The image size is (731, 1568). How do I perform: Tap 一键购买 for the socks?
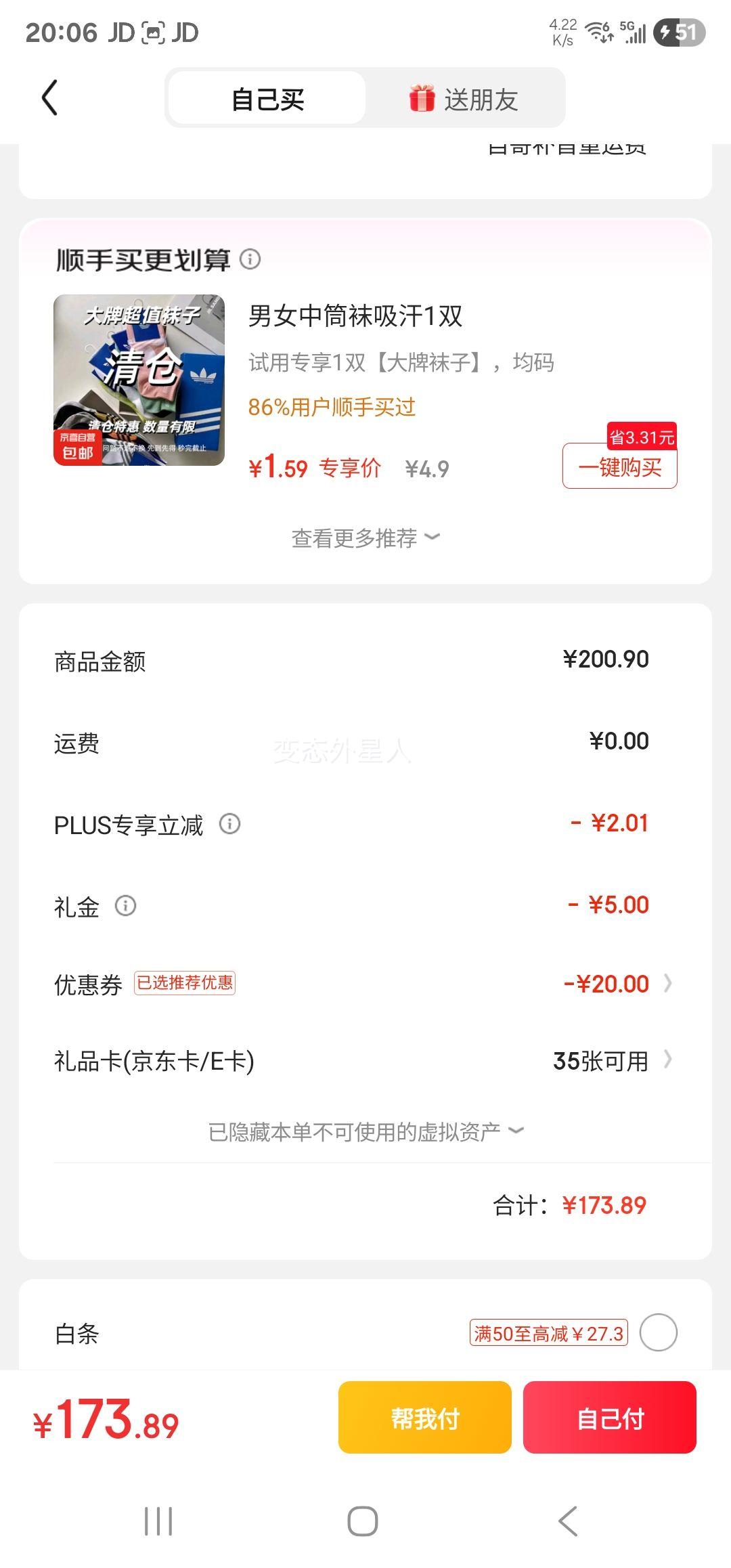(619, 466)
